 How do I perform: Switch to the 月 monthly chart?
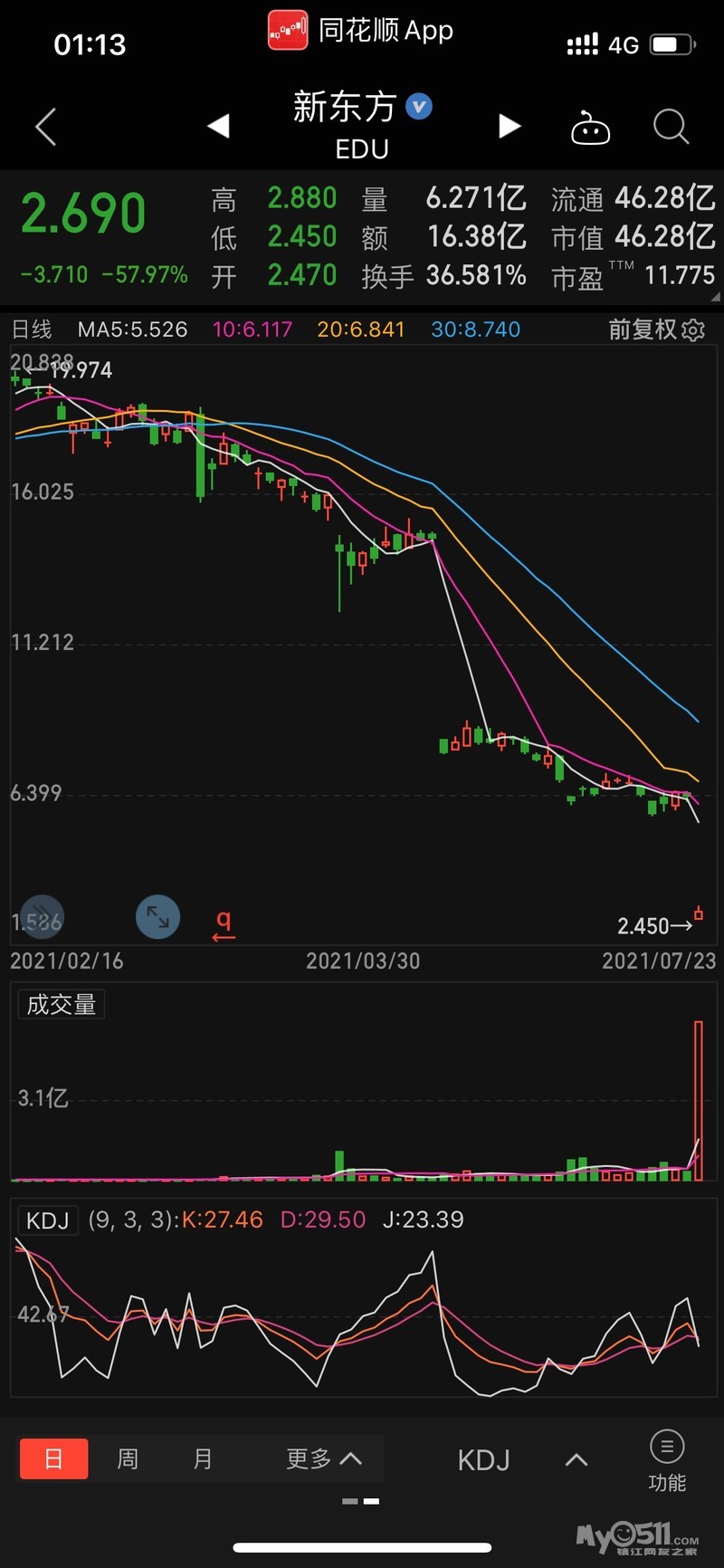203,1458
